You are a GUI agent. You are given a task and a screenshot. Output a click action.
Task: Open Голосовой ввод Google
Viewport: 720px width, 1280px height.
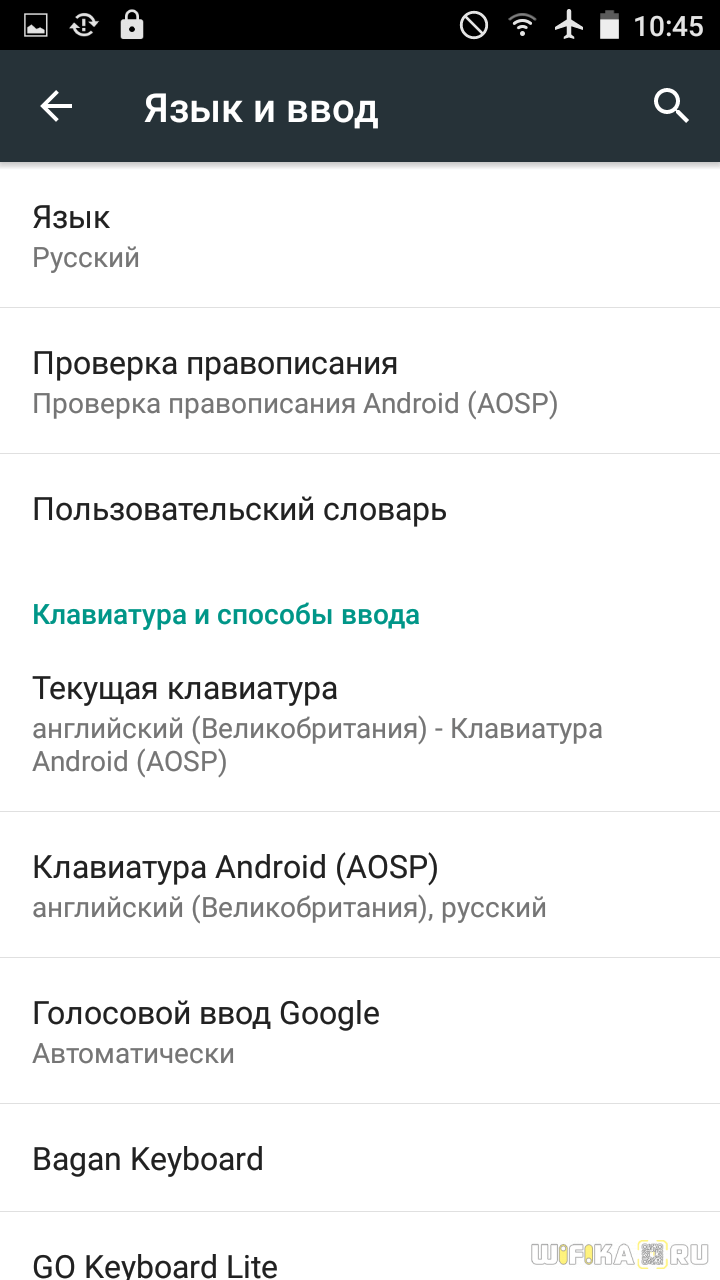pyautogui.click(x=360, y=1031)
